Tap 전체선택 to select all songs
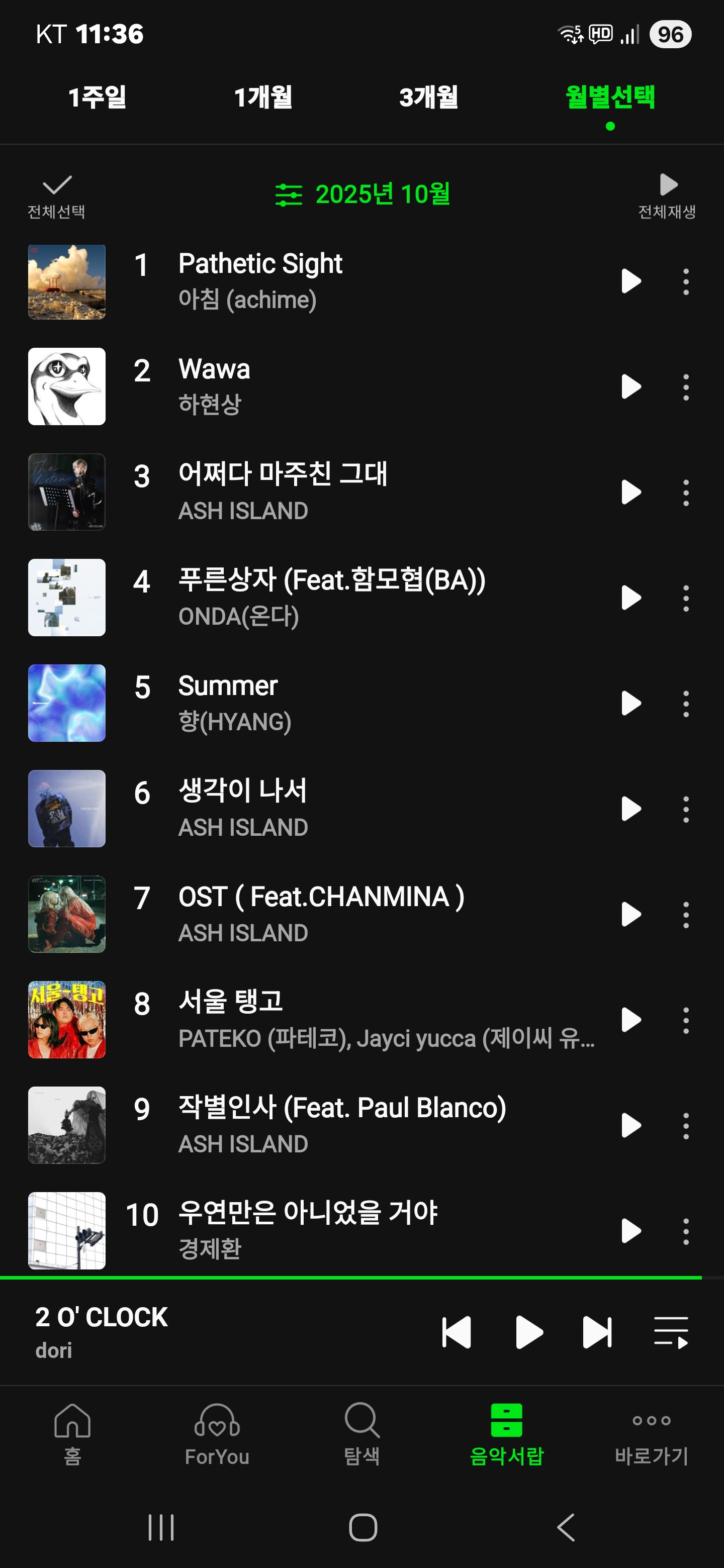Image resolution: width=724 pixels, height=1568 pixels. [57, 197]
